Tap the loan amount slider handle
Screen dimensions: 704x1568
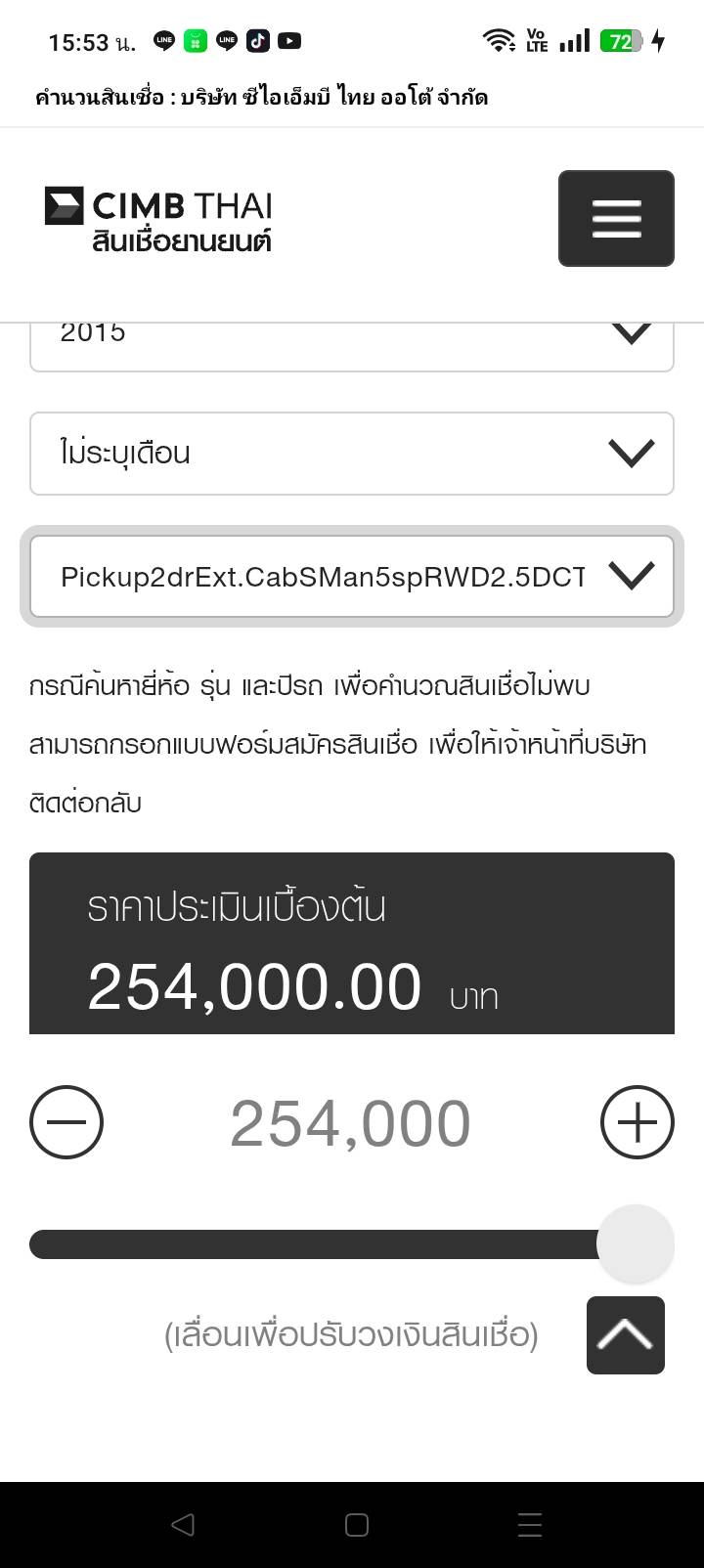636,1243
